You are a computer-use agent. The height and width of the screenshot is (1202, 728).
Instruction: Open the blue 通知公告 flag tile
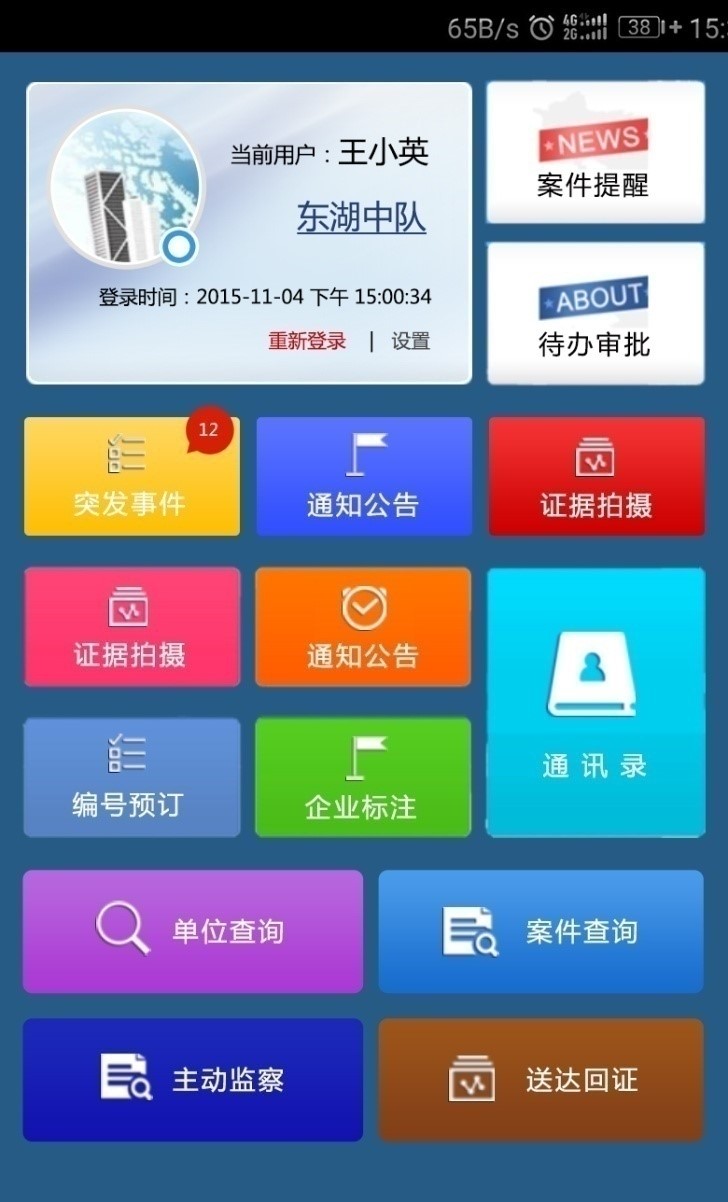point(363,477)
